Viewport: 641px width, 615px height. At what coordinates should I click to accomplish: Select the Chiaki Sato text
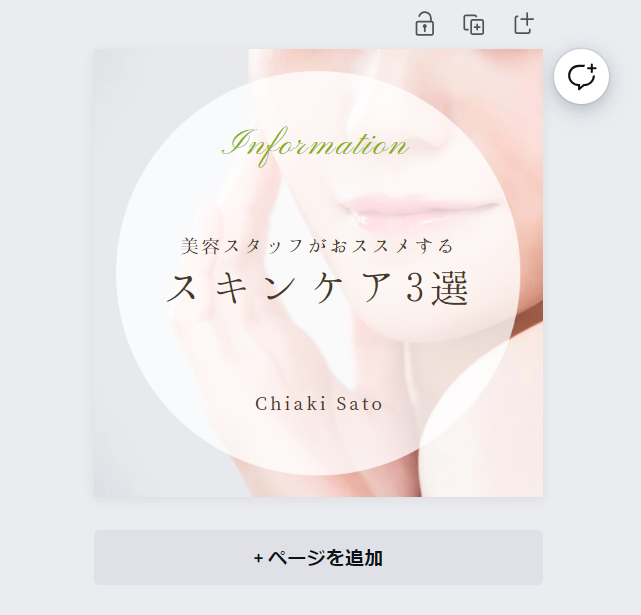pyautogui.click(x=318, y=404)
